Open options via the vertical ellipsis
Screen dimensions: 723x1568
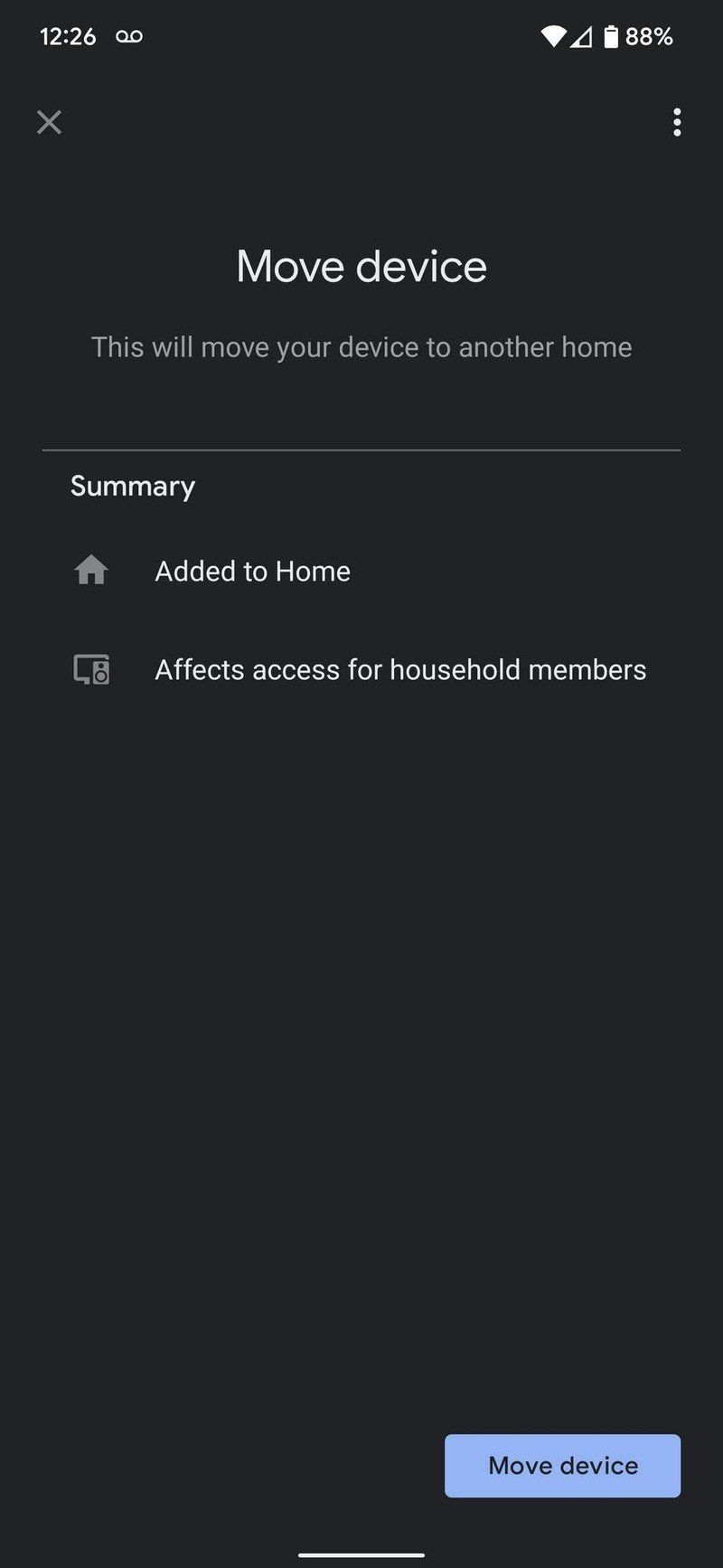point(676,123)
